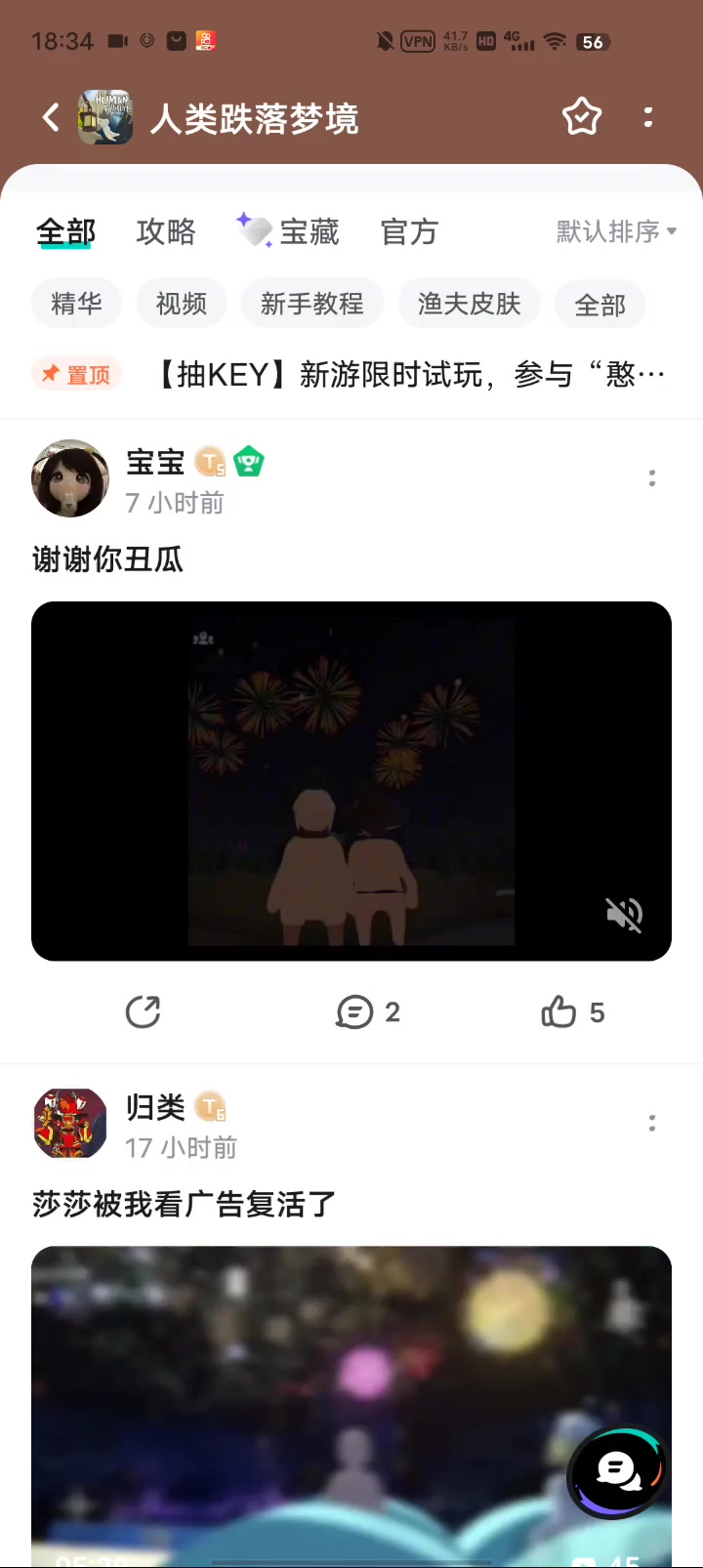Select the 新手教程 filter chip
703x1568 pixels.
click(312, 304)
